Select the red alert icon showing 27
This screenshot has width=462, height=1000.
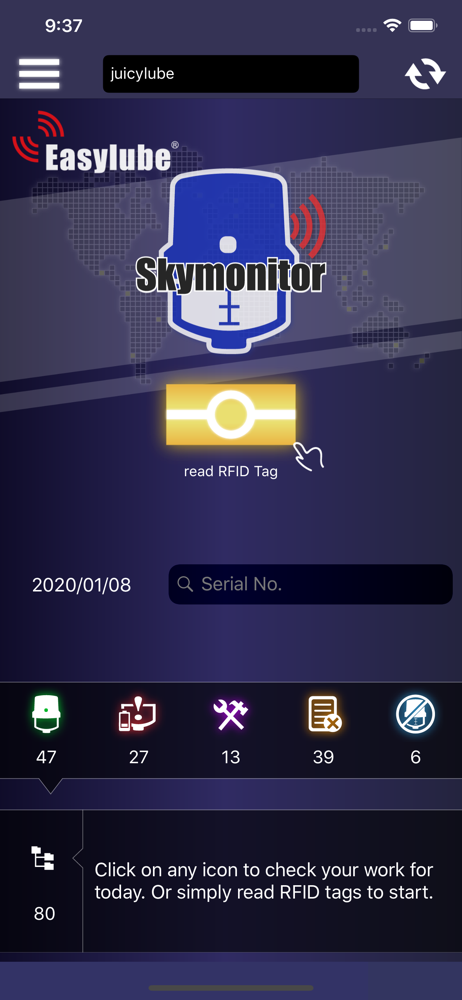tap(138, 716)
